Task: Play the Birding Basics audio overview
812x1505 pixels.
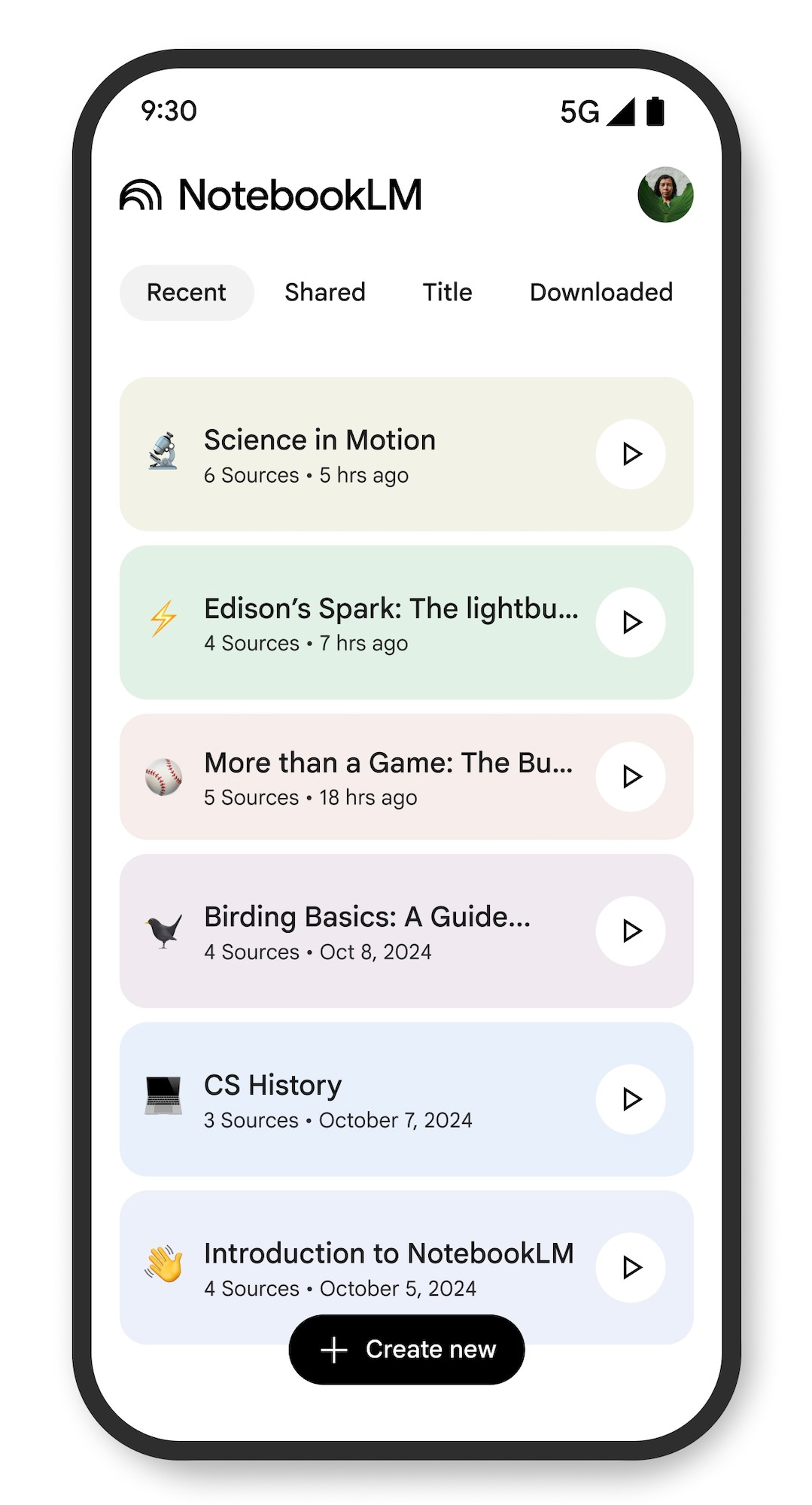Action: click(x=631, y=931)
